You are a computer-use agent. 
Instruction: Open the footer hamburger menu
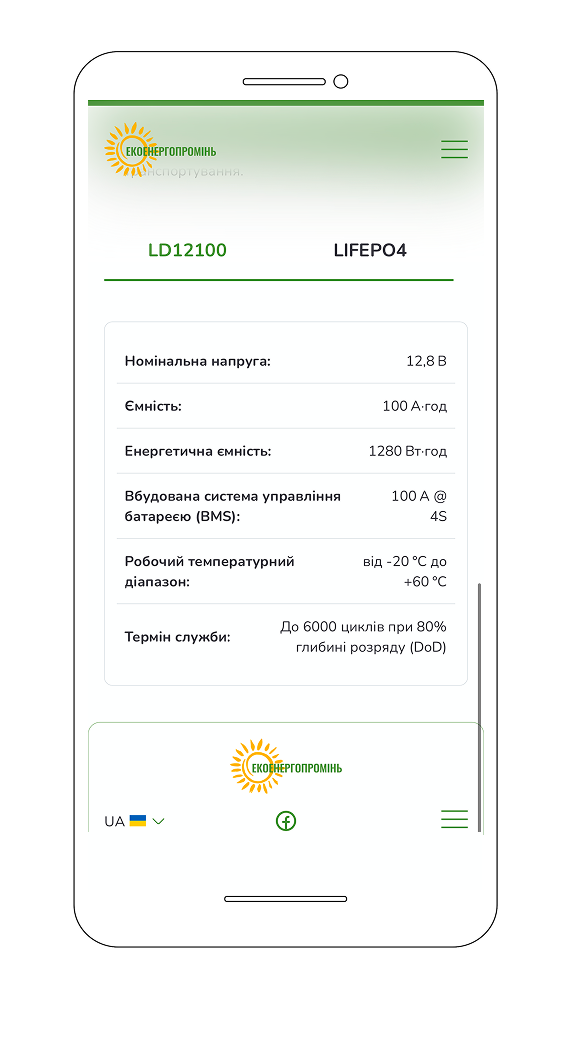pos(454,819)
